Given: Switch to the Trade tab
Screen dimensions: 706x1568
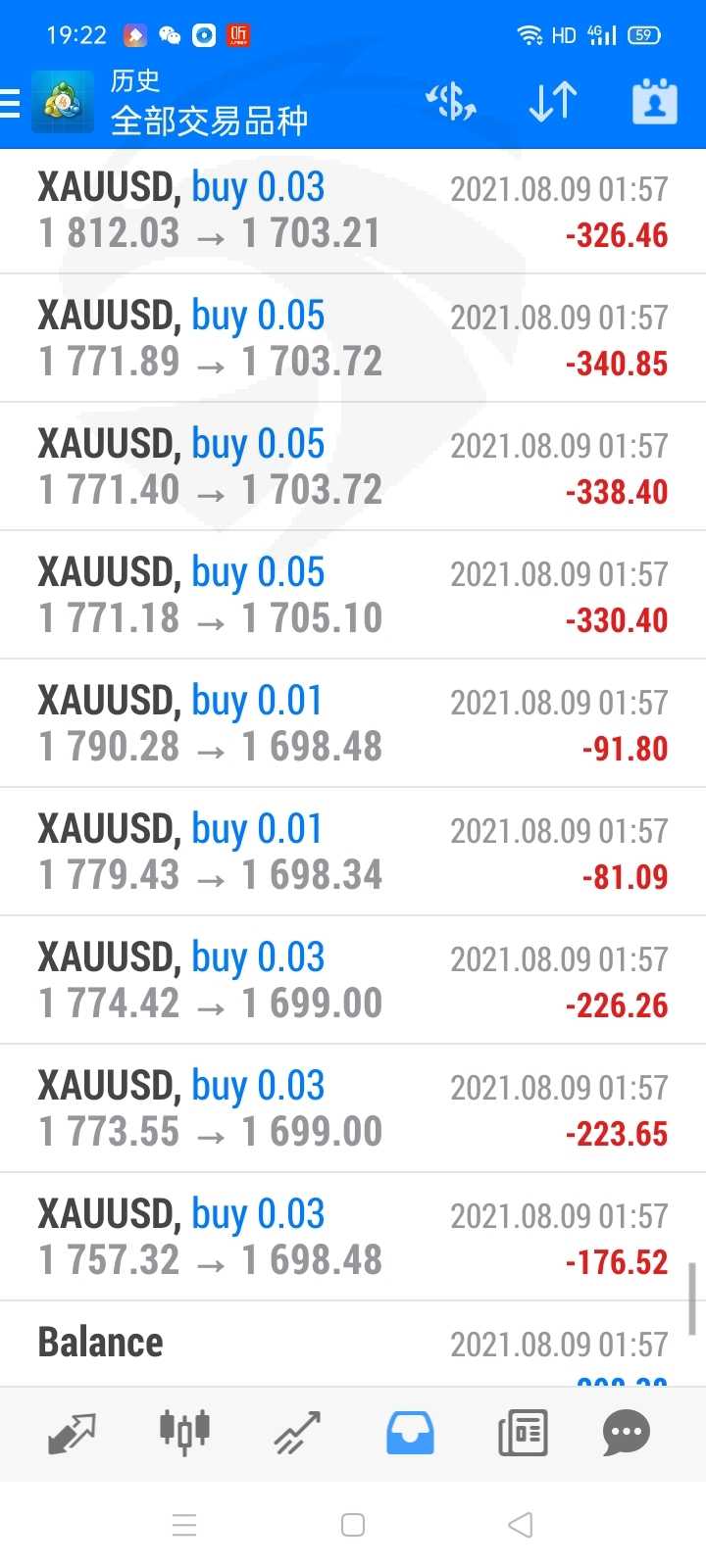Looking at the screenshot, I should tap(297, 1433).
